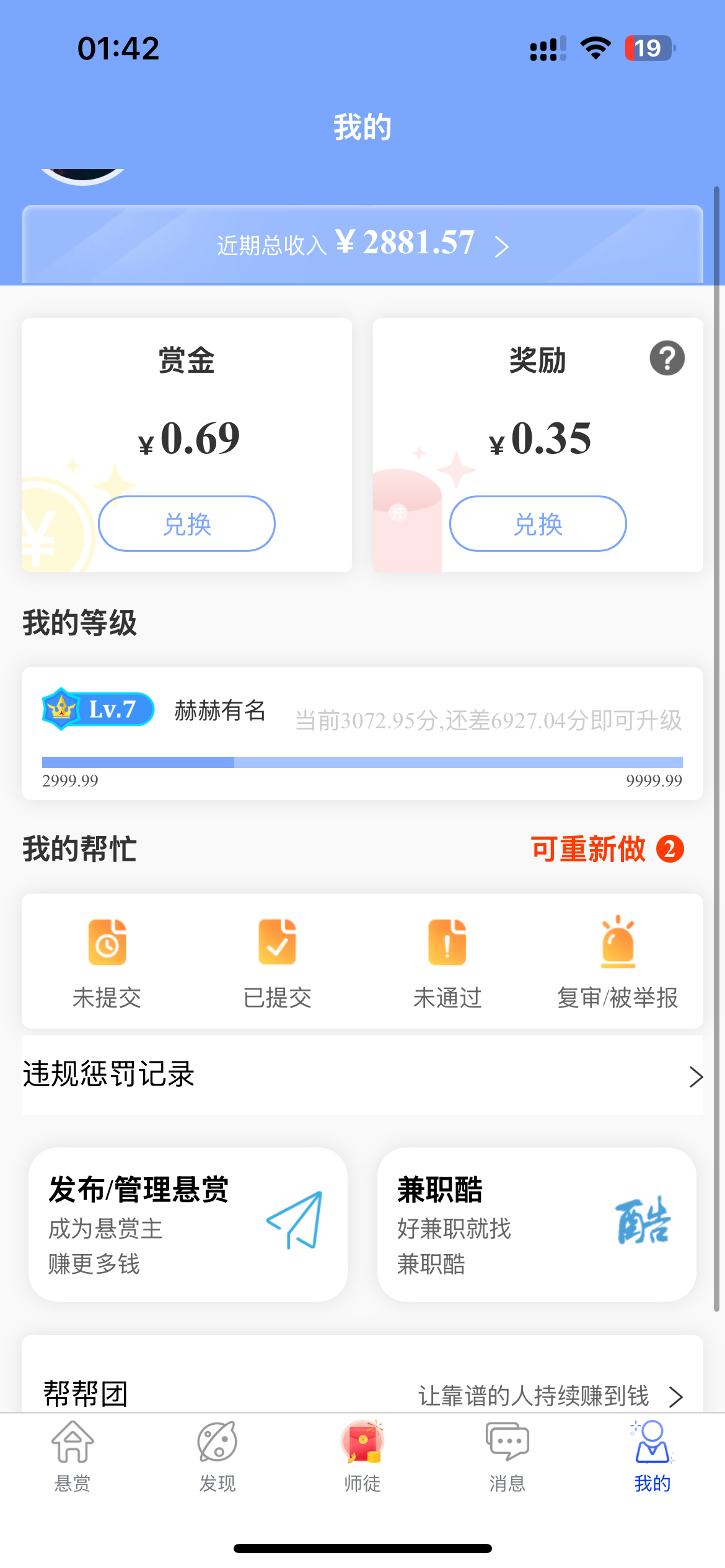Tap 兑换 under the 赏金 balance
This screenshot has height=1568, width=725.
[187, 524]
